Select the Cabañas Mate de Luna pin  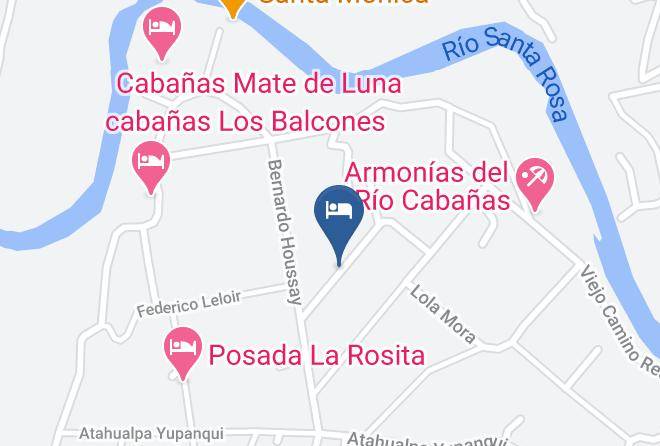tap(162, 29)
